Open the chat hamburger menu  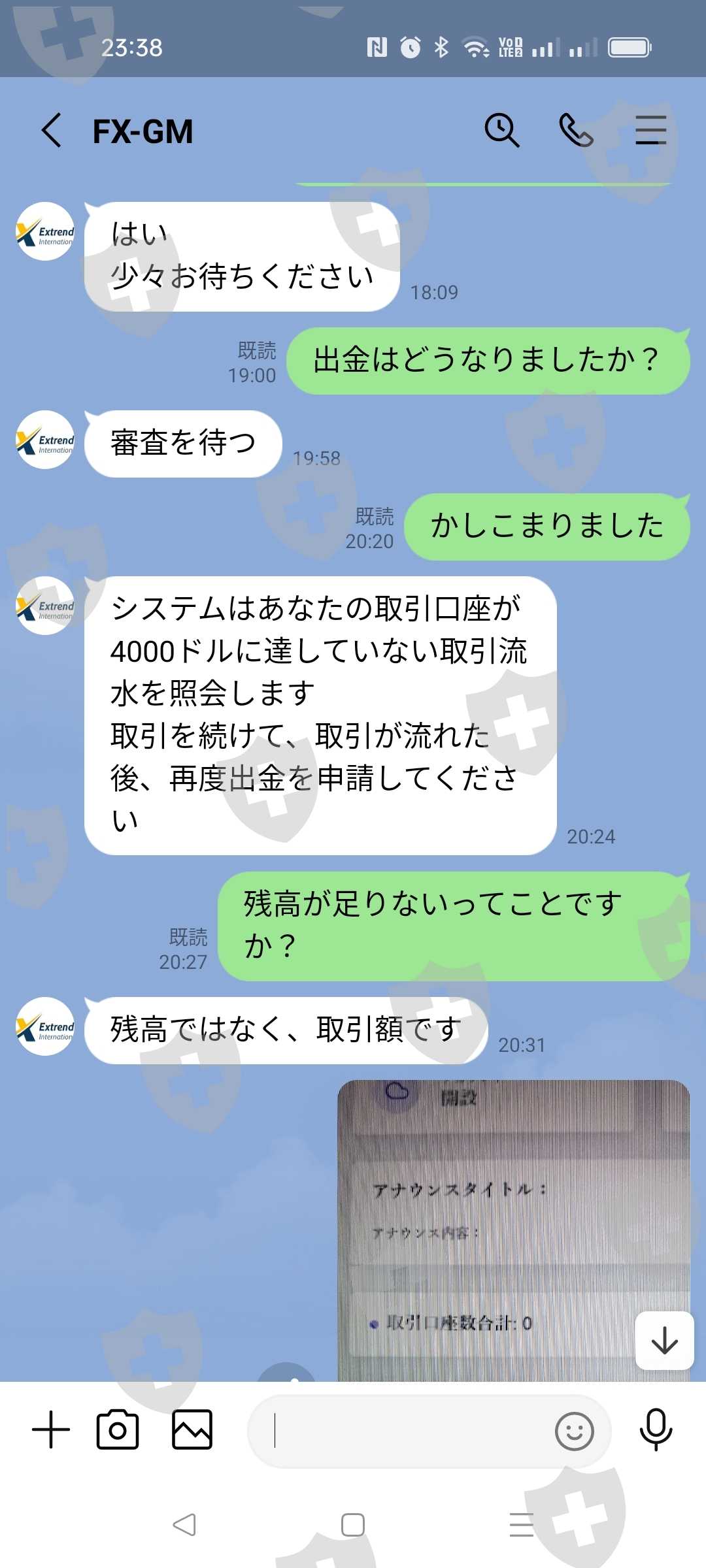[x=651, y=130]
